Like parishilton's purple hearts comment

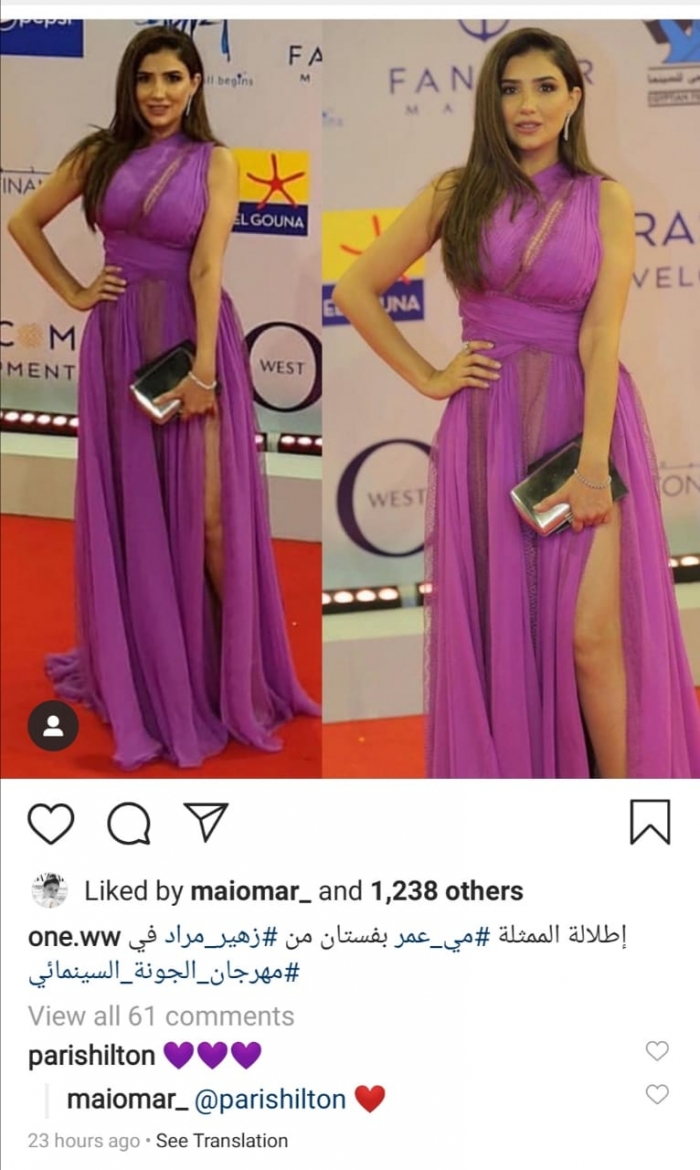pos(657,1051)
